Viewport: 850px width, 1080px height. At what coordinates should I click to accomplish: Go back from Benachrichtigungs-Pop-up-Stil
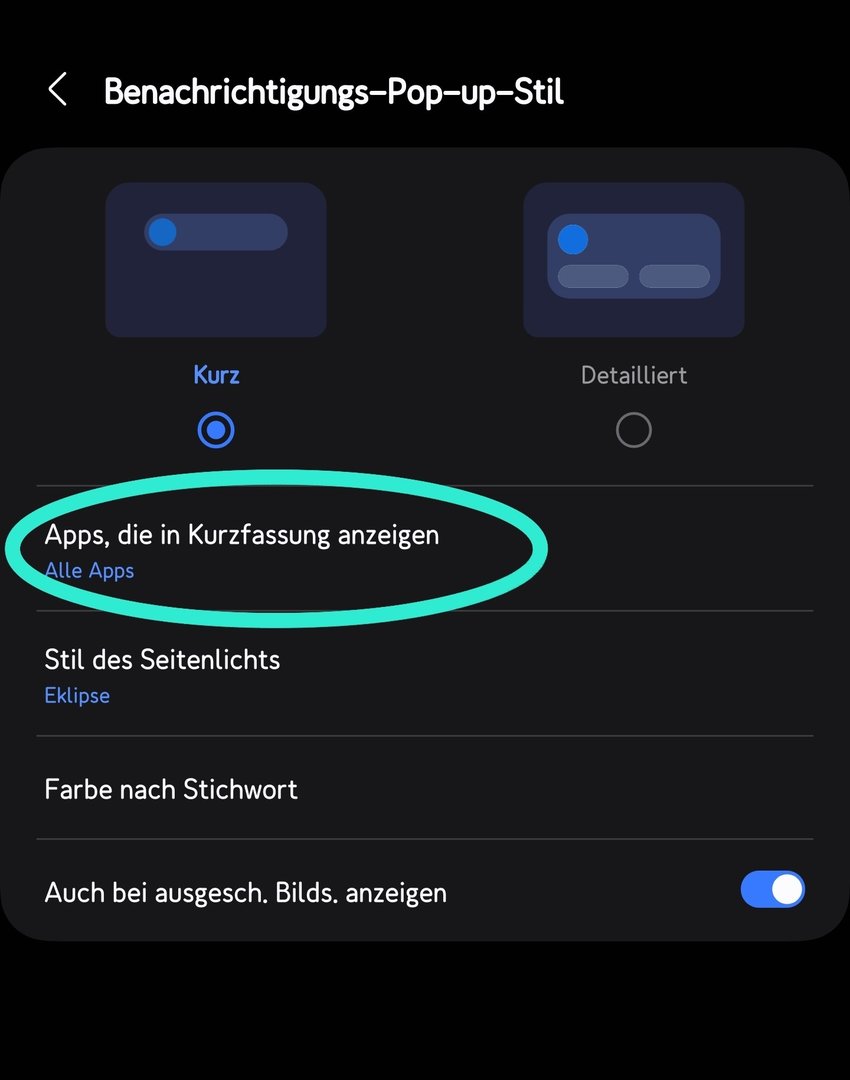[58, 90]
